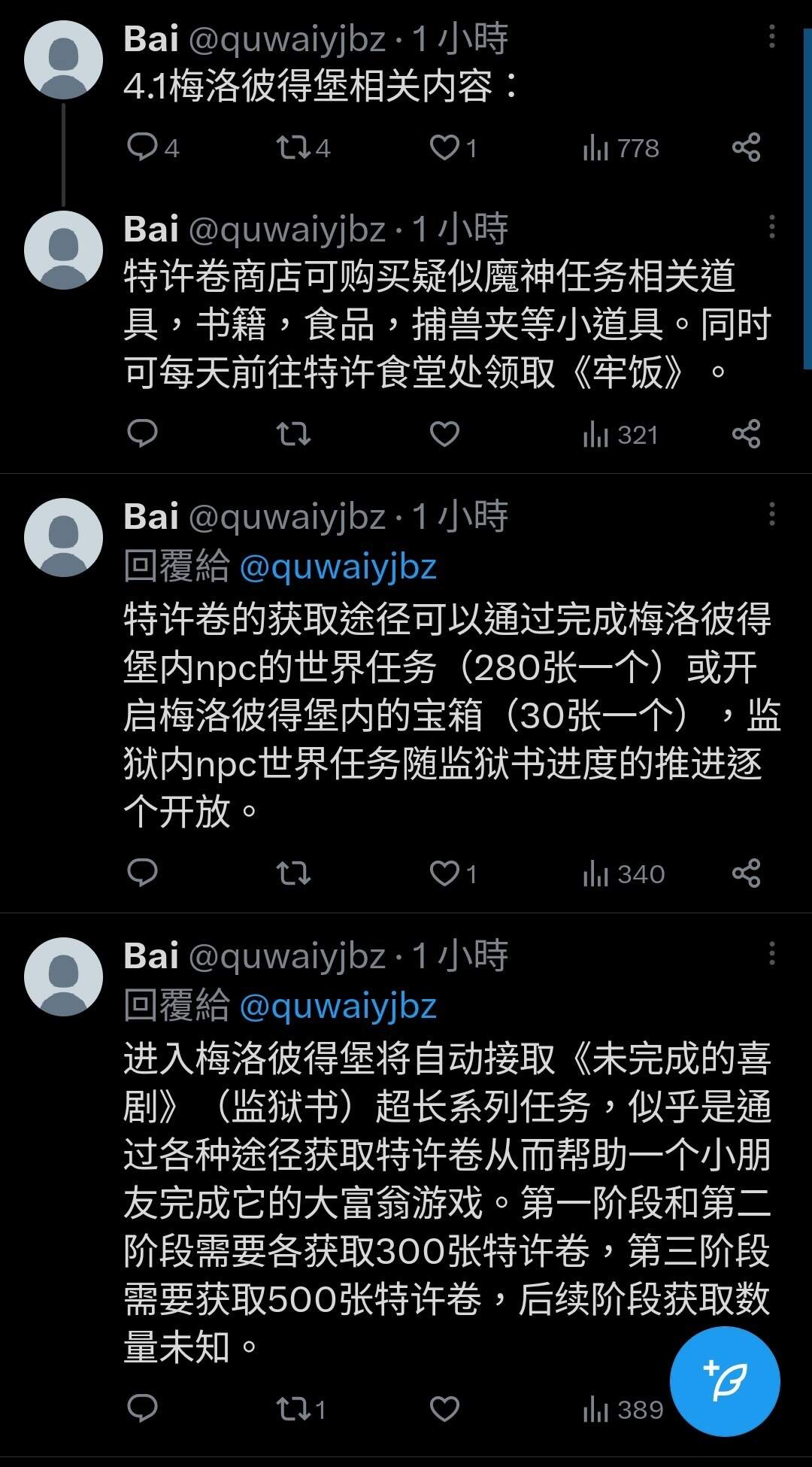Retweet the 特许卷的获取途径 tweet
812x1467 pixels.
[x=293, y=873]
